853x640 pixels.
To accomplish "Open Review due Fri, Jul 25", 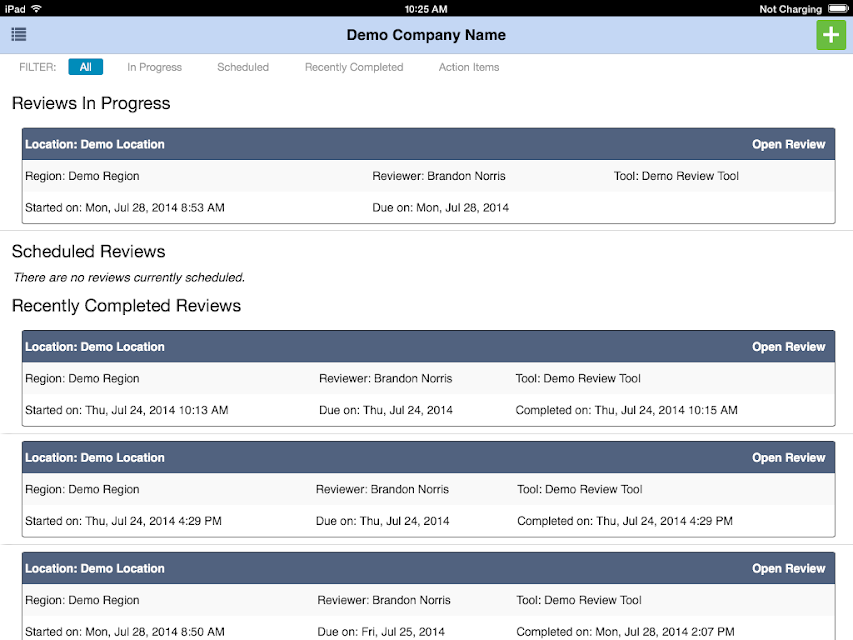I will pos(788,568).
